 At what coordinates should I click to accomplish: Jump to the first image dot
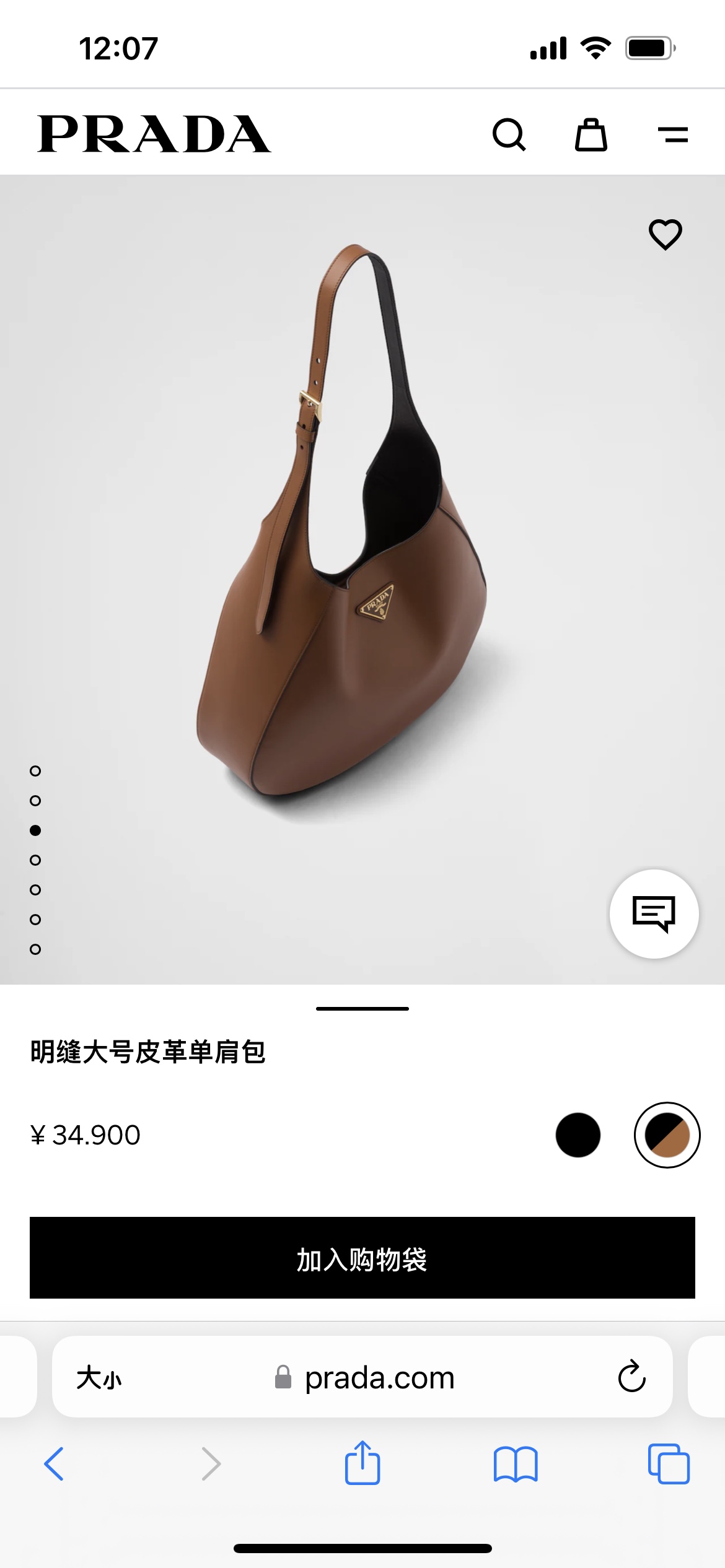click(x=35, y=771)
